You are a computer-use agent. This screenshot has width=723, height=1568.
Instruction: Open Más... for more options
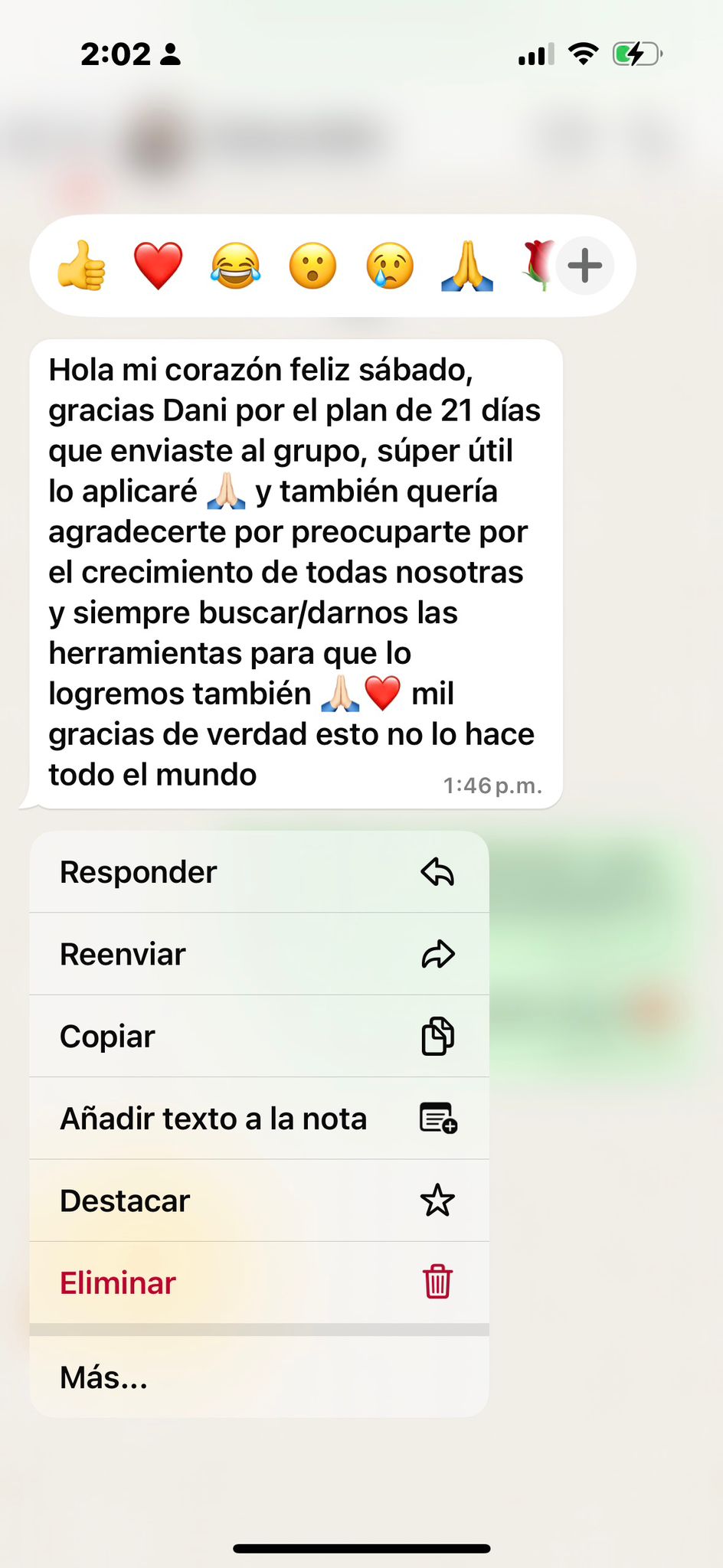259,1377
